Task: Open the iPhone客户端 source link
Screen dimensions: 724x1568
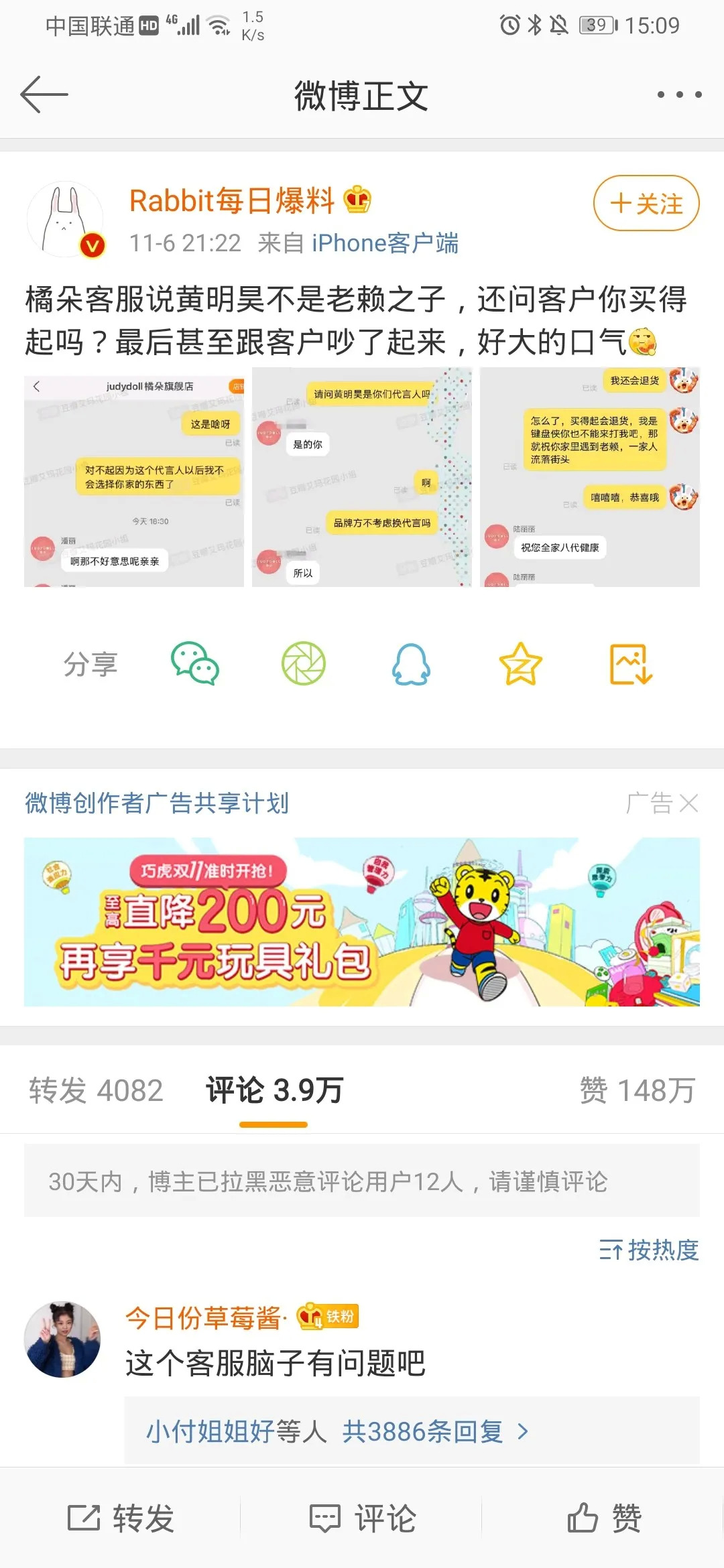Action: pos(385,243)
